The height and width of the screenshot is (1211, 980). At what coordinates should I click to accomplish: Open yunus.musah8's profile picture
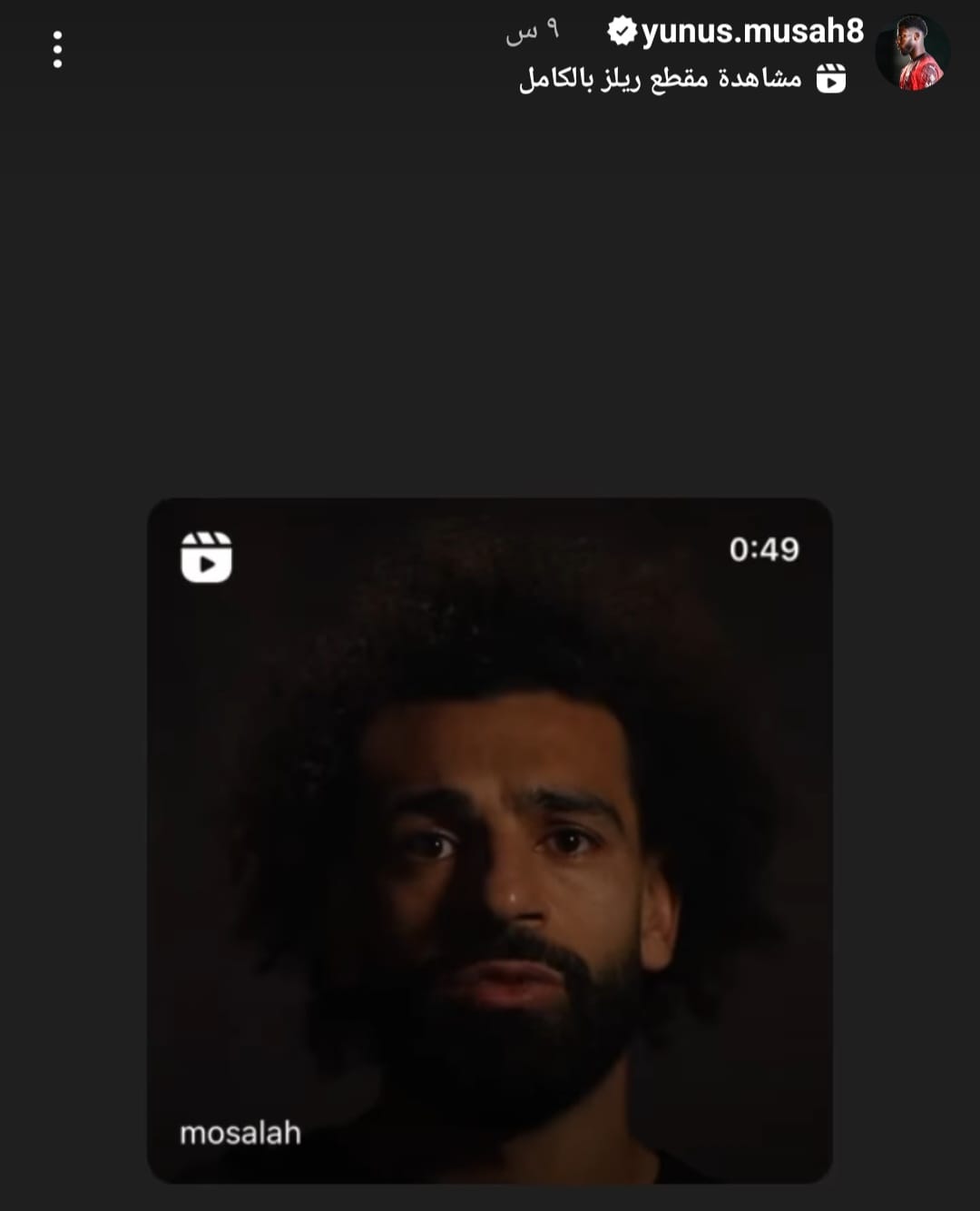pos(912,53)
